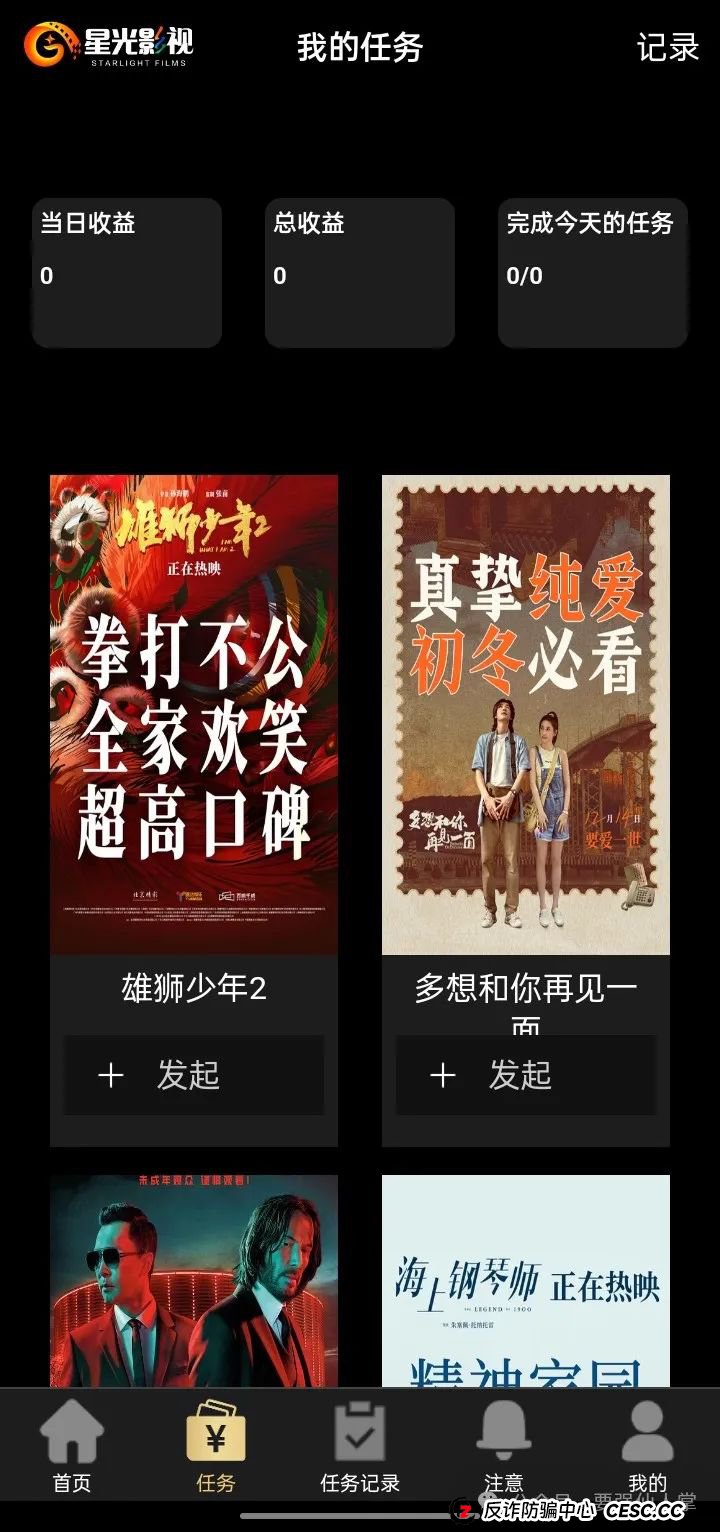Tap the plus sign beside 多想和你再见一面 发起
Image resolution: width=720 pixels, height=1532 pixels.
coord(443,1075)
